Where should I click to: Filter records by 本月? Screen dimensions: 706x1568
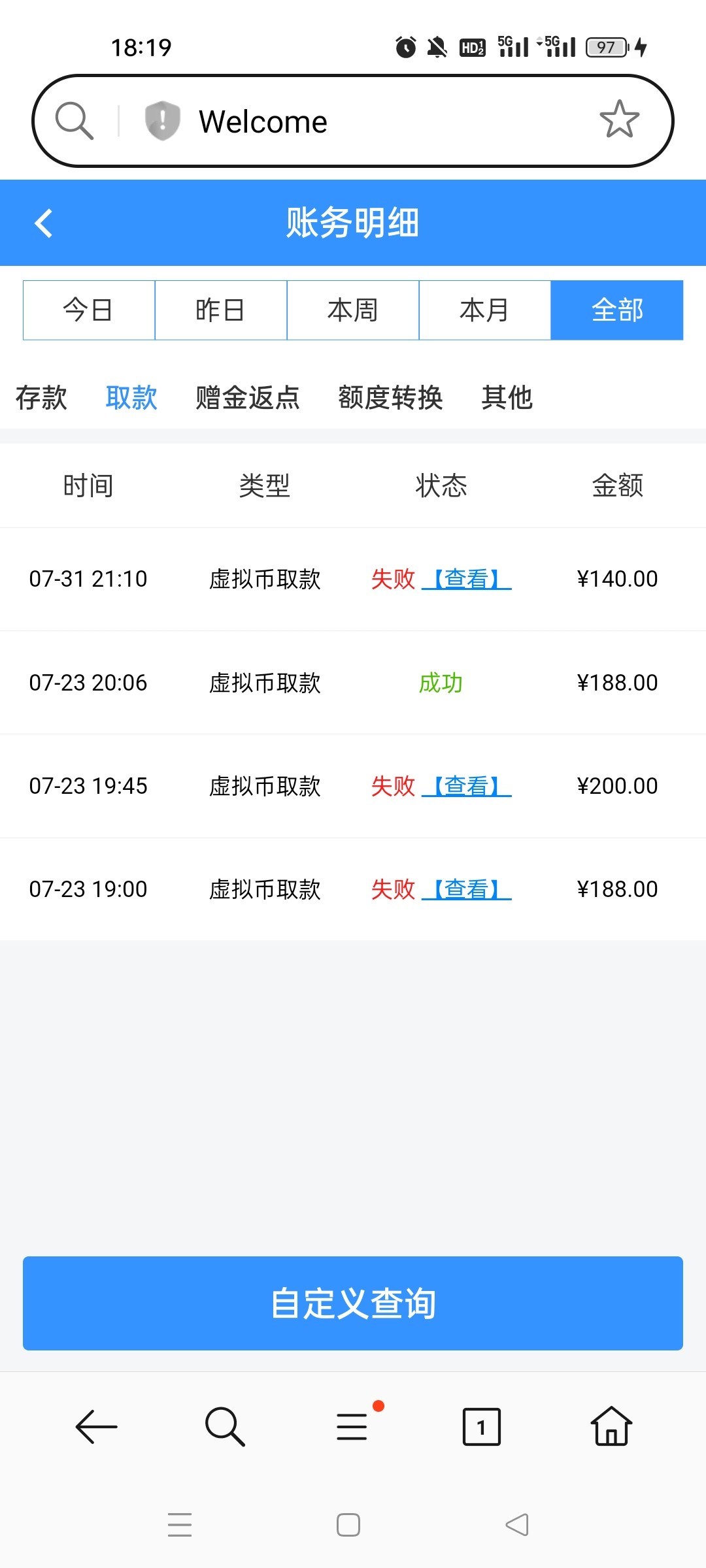tap(484, 310)
